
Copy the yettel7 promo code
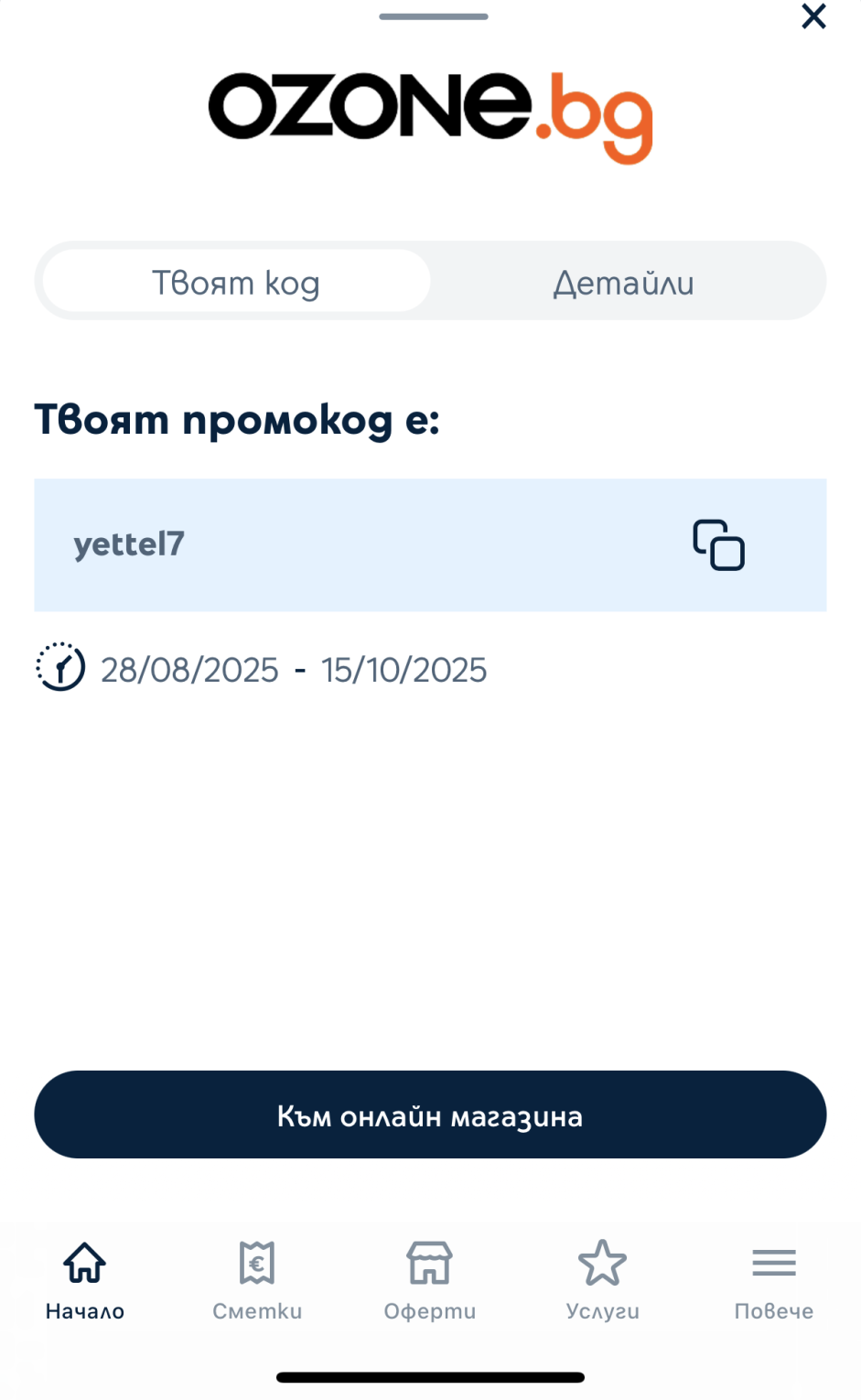point(718,544)
